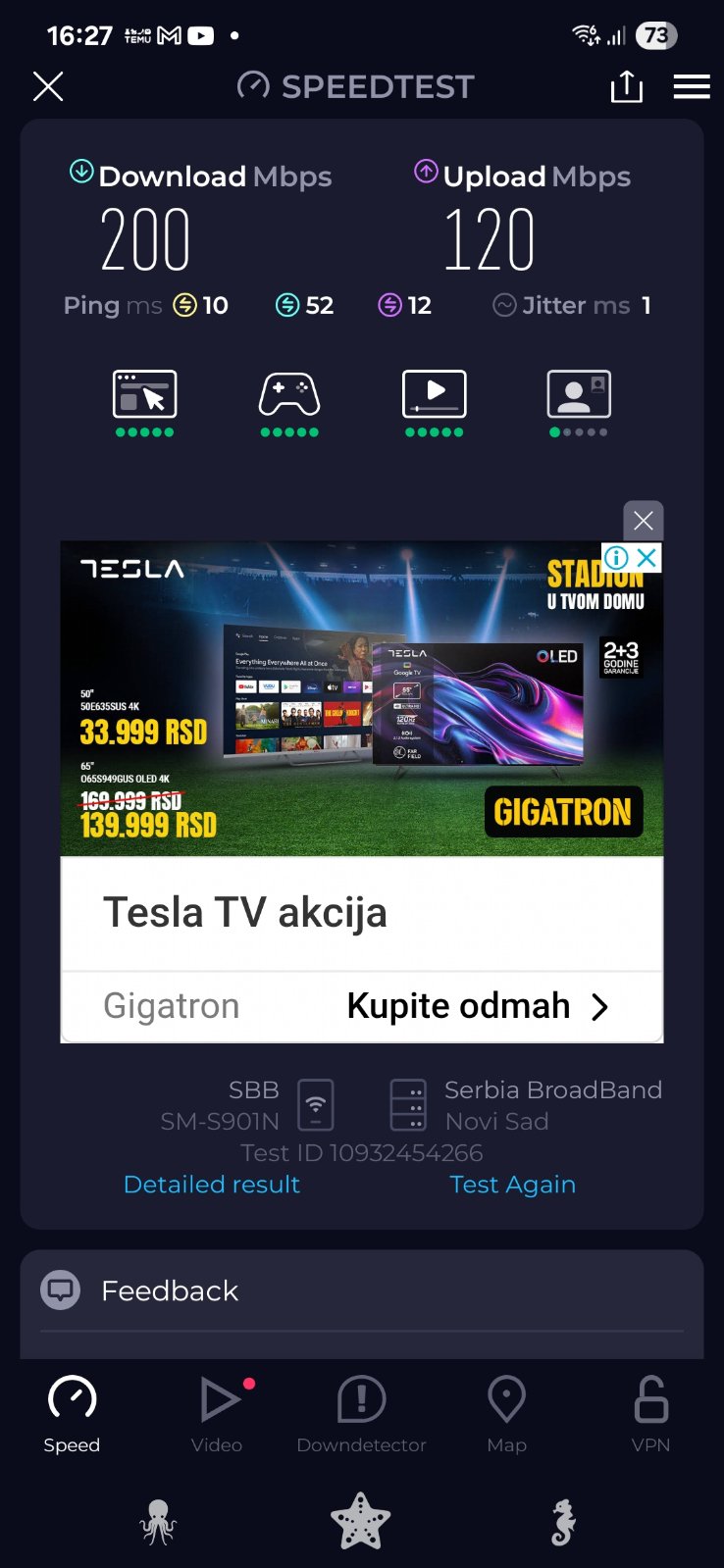Switch to the Map tab
This screenshot has width=724, height=1568.
(x=506, y=1414)
